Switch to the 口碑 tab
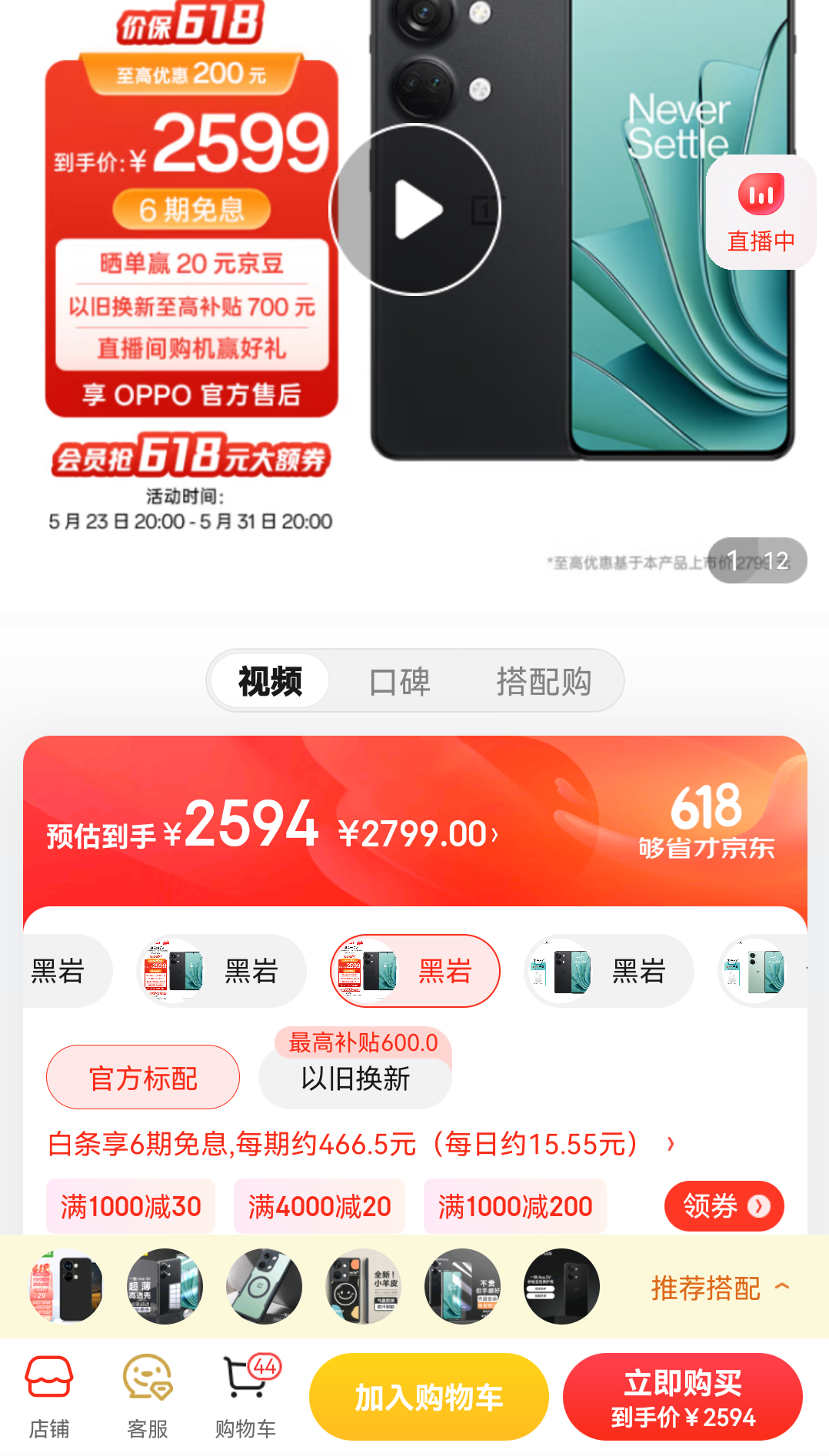This screenshot has height=1456, width=829. pyautogui.click(x=400, y=682)
